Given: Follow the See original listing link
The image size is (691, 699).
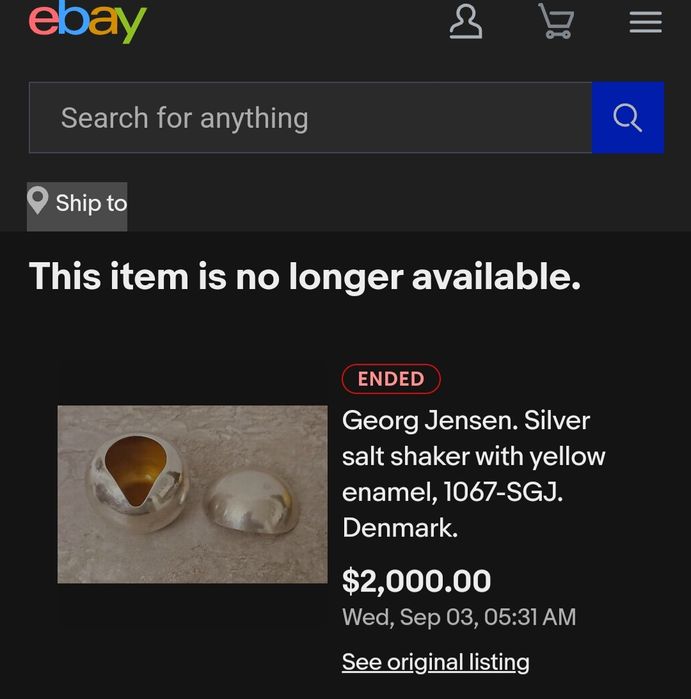Looking at the screenshot, I should [435, 662].
